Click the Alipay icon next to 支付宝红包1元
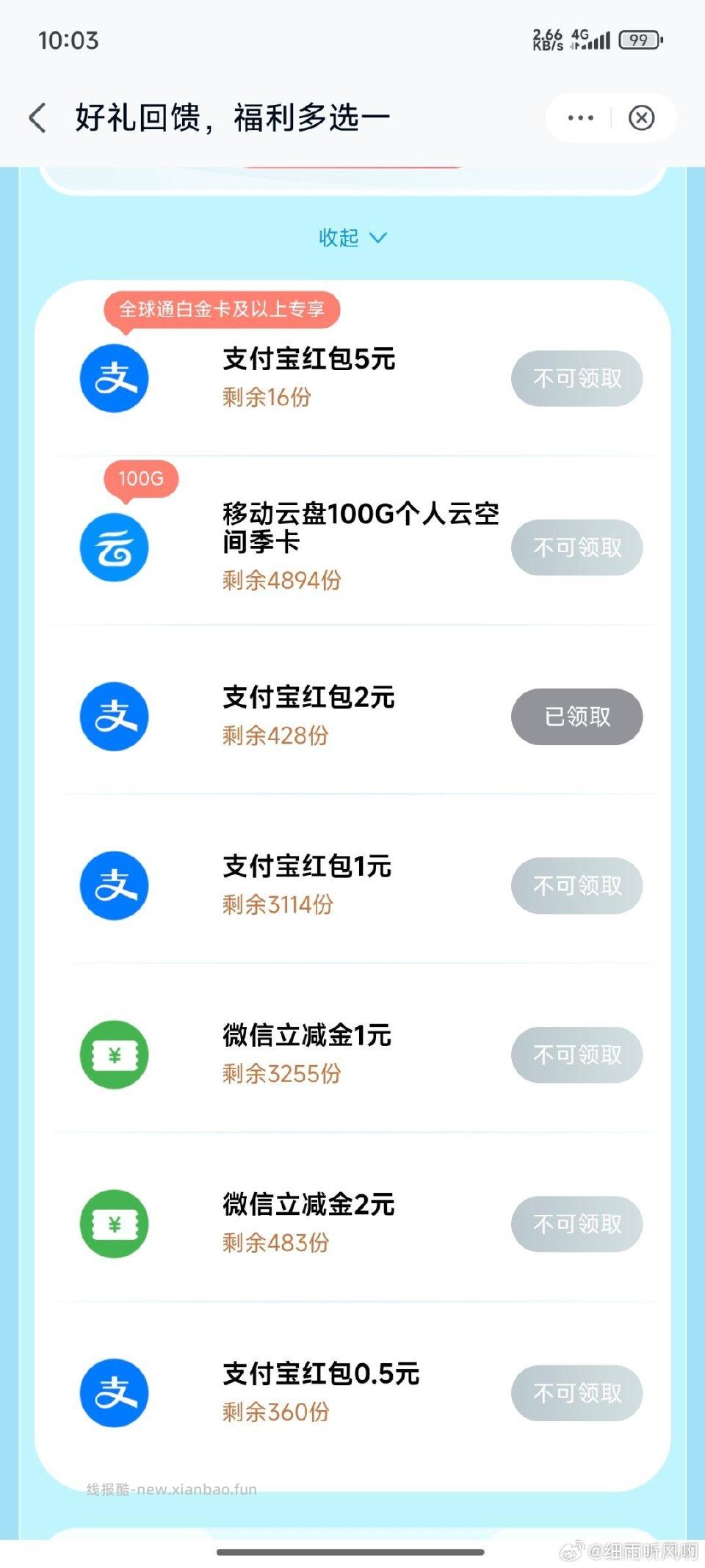Viewport: 705px width, 1568px height. click(x=115, y=886)
